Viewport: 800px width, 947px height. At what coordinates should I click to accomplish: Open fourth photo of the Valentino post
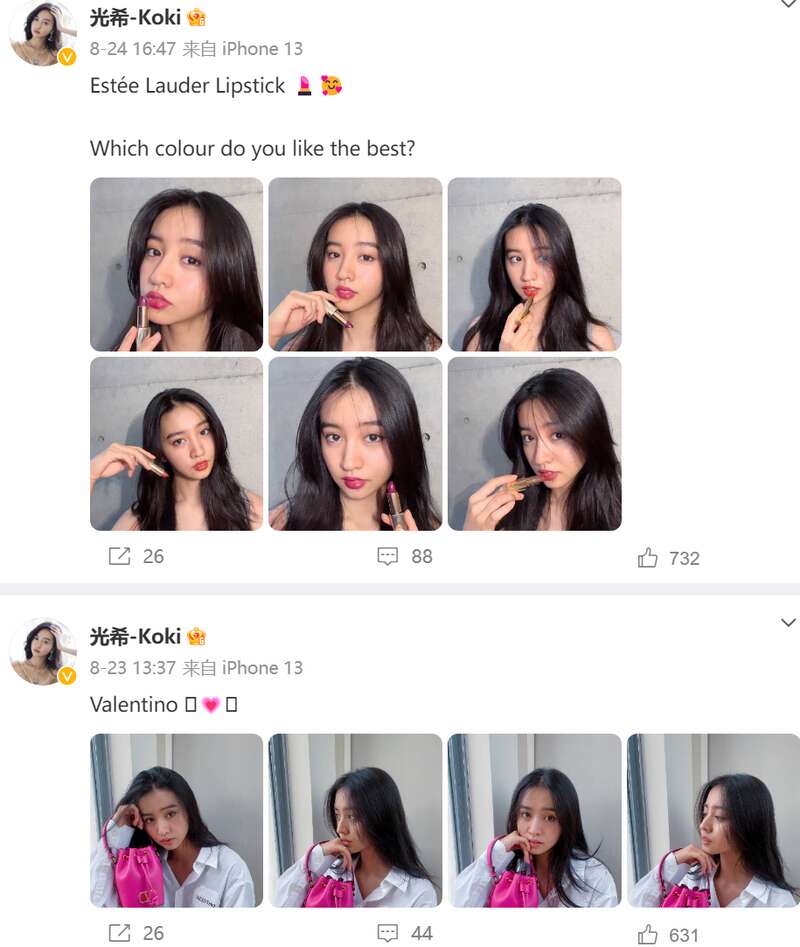tap(712, 820)
